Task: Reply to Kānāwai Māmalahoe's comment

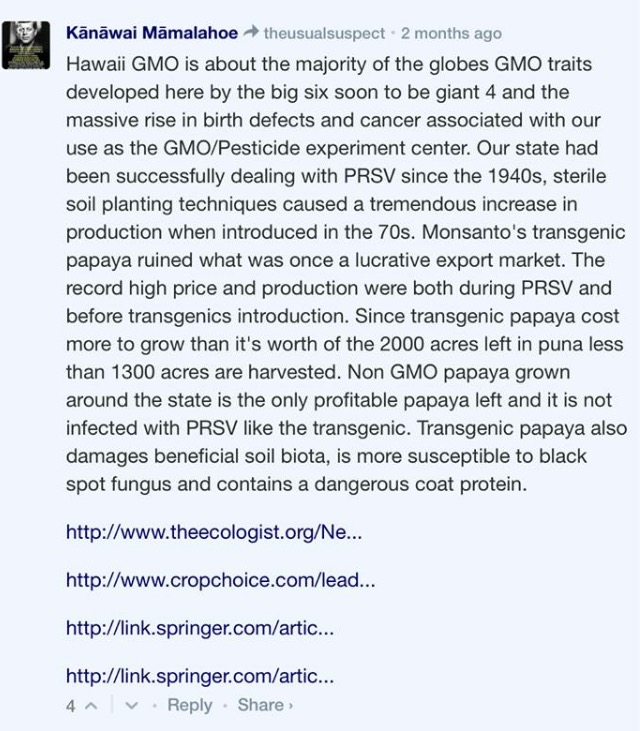Action: point(190,705)
